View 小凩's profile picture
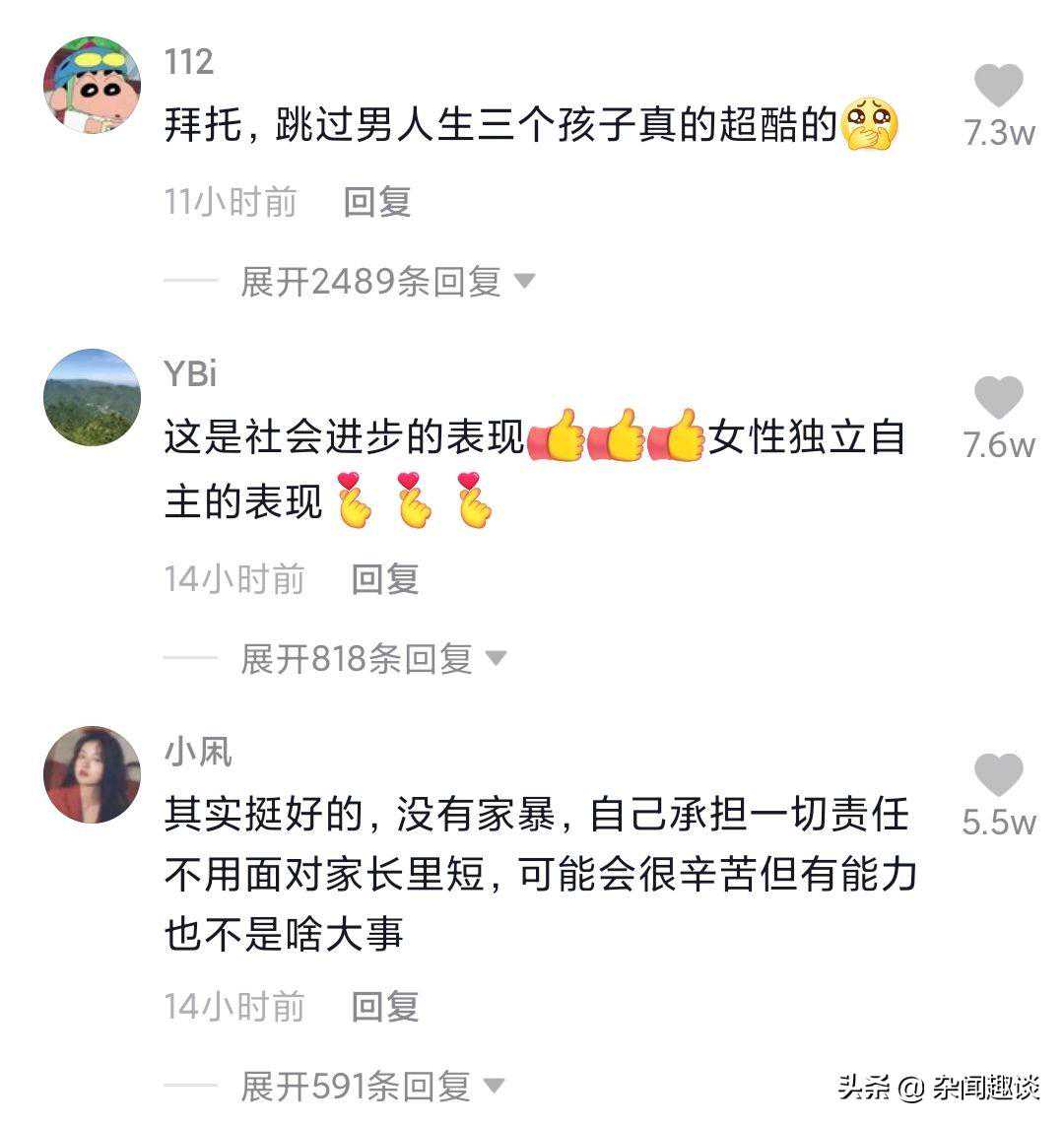1064x1125 pixels. [x=92, y=775]
